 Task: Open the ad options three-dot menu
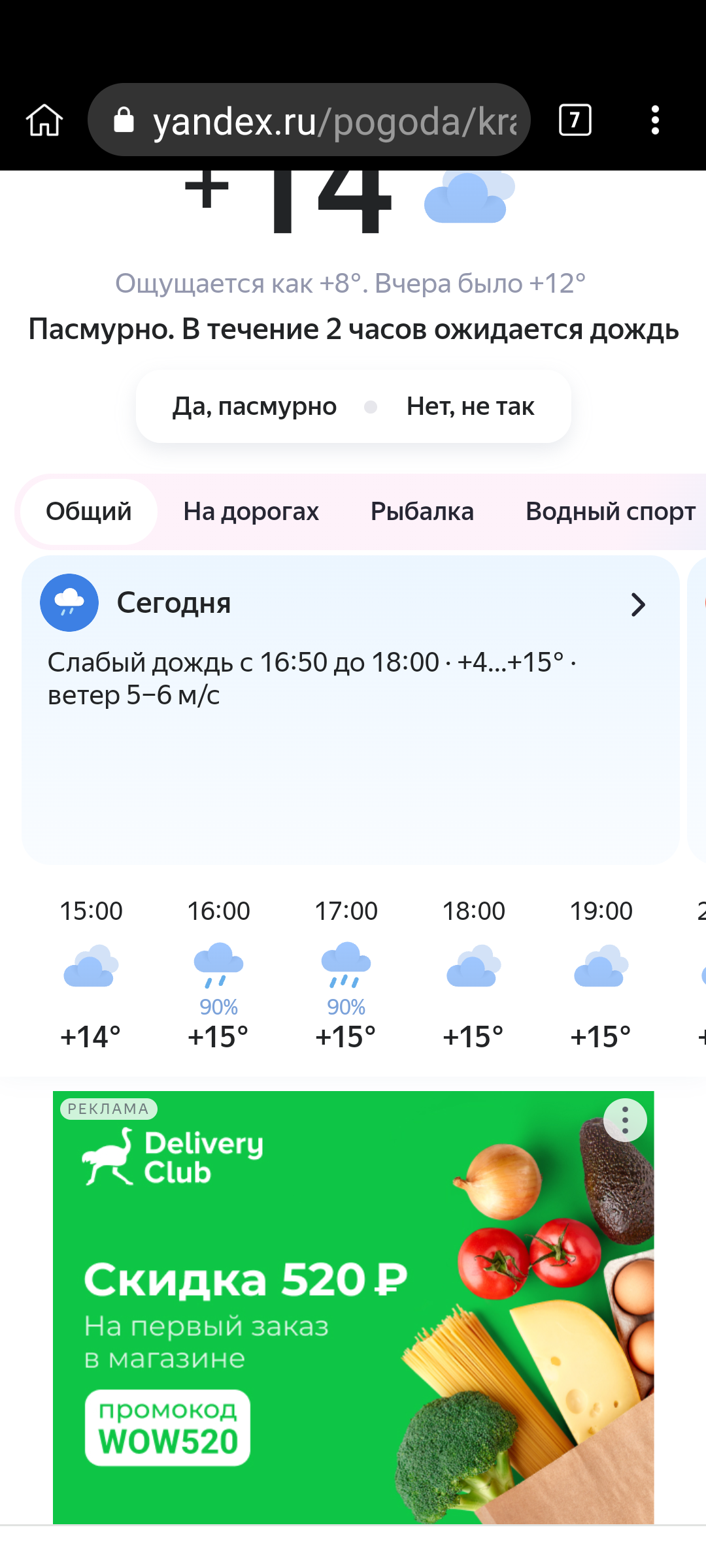pyautogui.click(x=624, y=1119)
